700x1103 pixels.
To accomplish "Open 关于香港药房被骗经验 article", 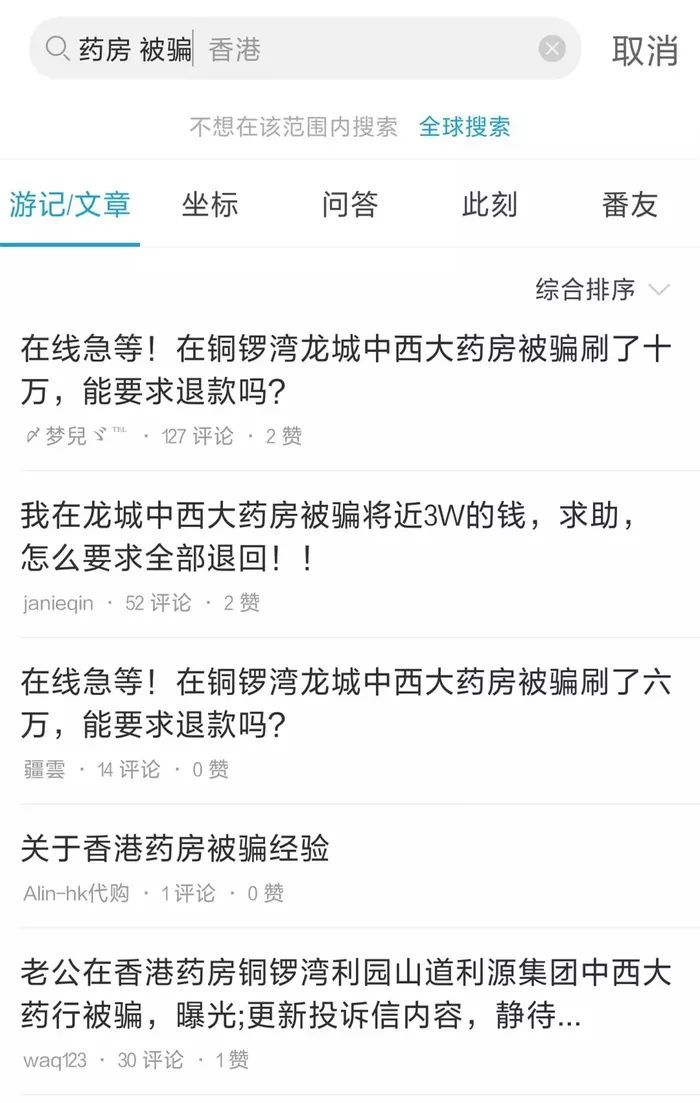I will click(x=175, y=850).
